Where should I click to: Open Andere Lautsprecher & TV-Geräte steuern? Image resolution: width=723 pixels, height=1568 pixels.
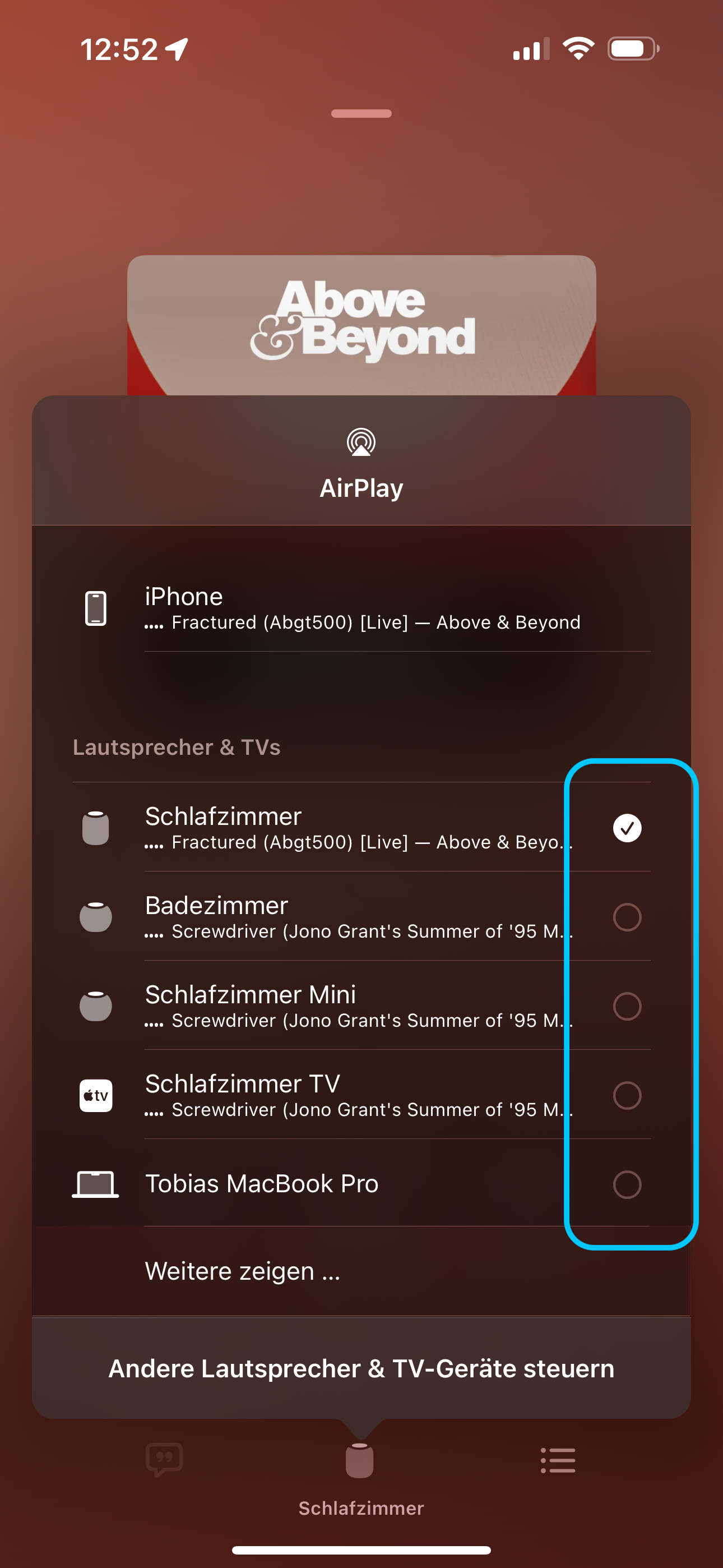pos(361,1368)
